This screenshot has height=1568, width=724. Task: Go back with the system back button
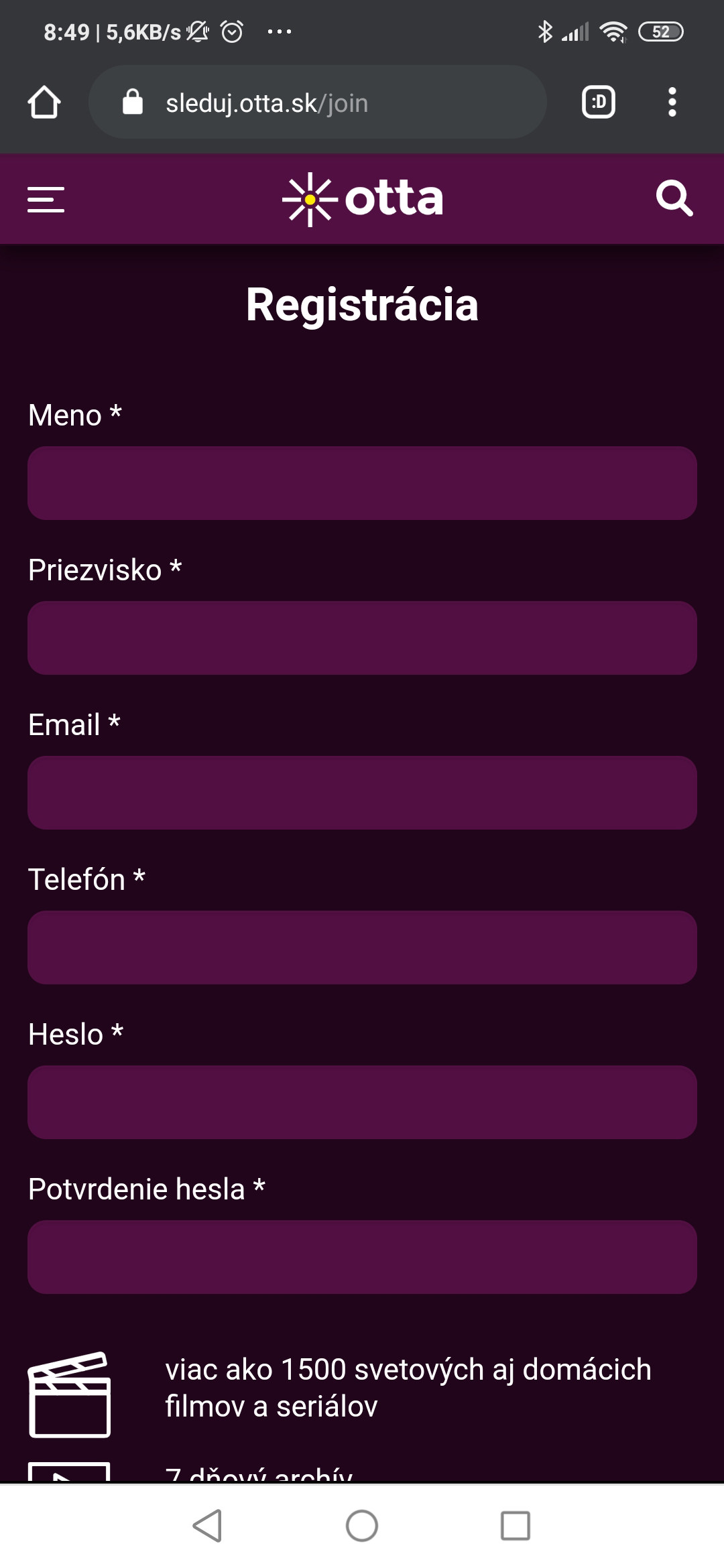click(x=207, y=1526)
